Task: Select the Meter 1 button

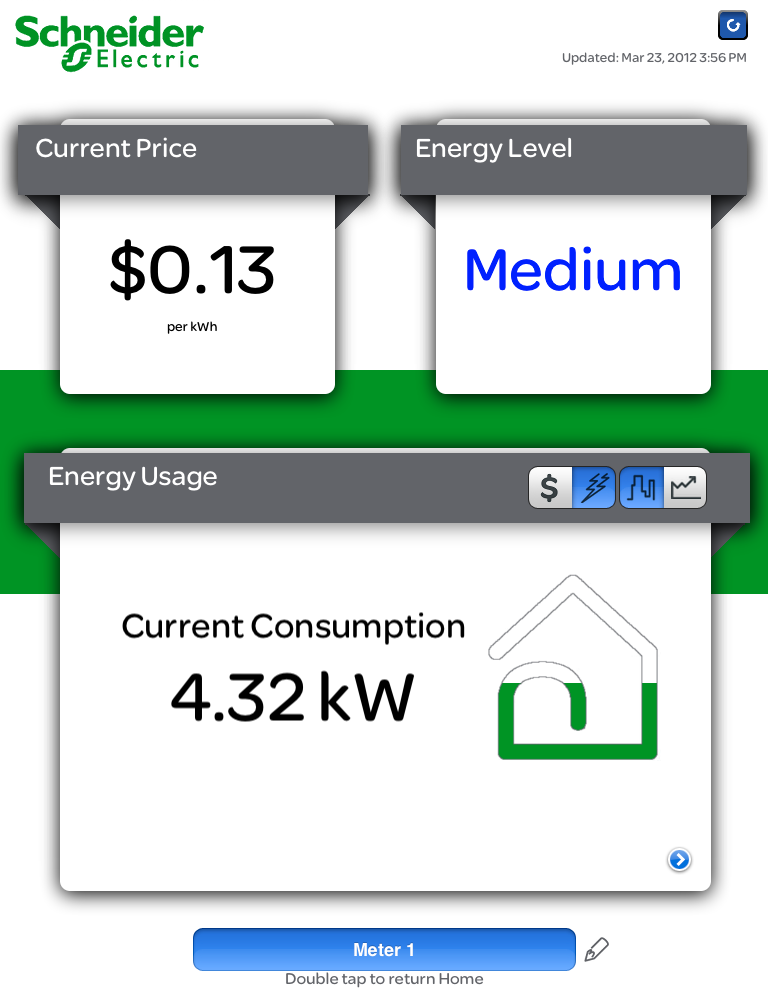Action: click(x=384, y=950)
